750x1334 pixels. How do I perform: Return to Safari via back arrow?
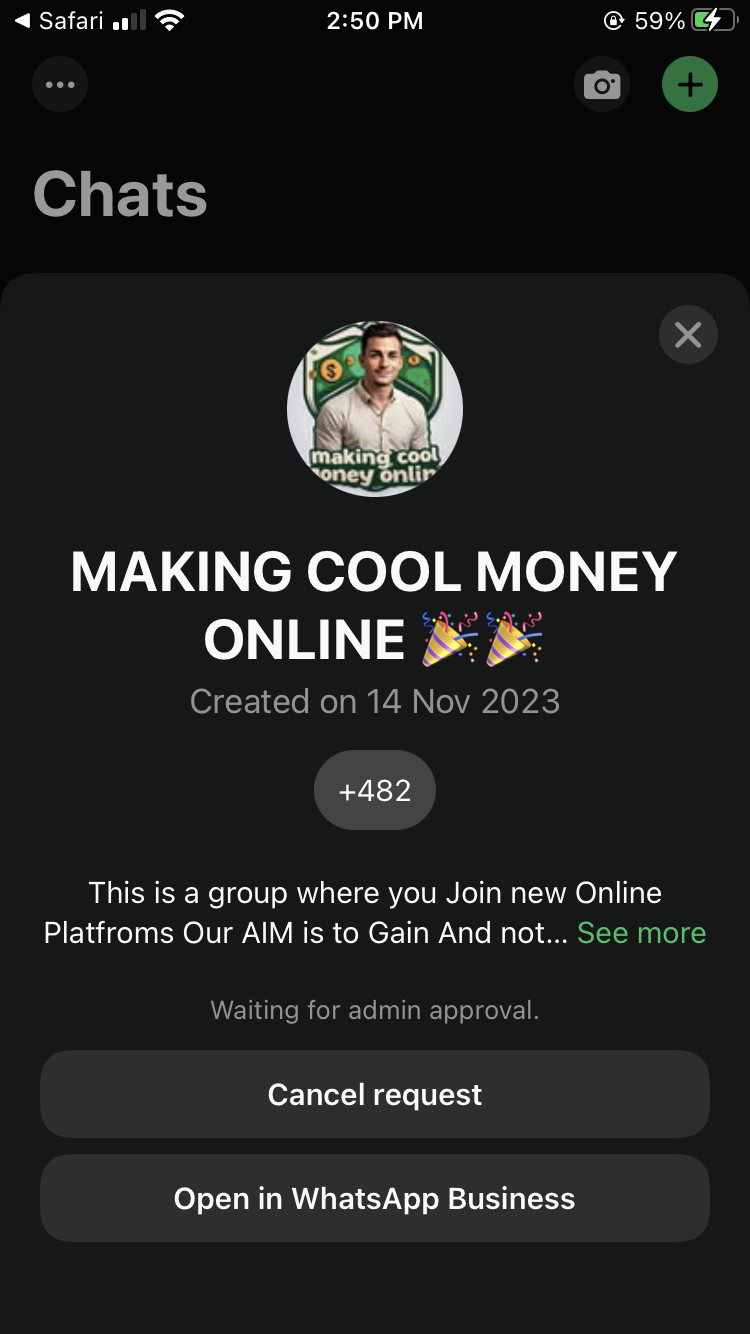tap(56, 21)
